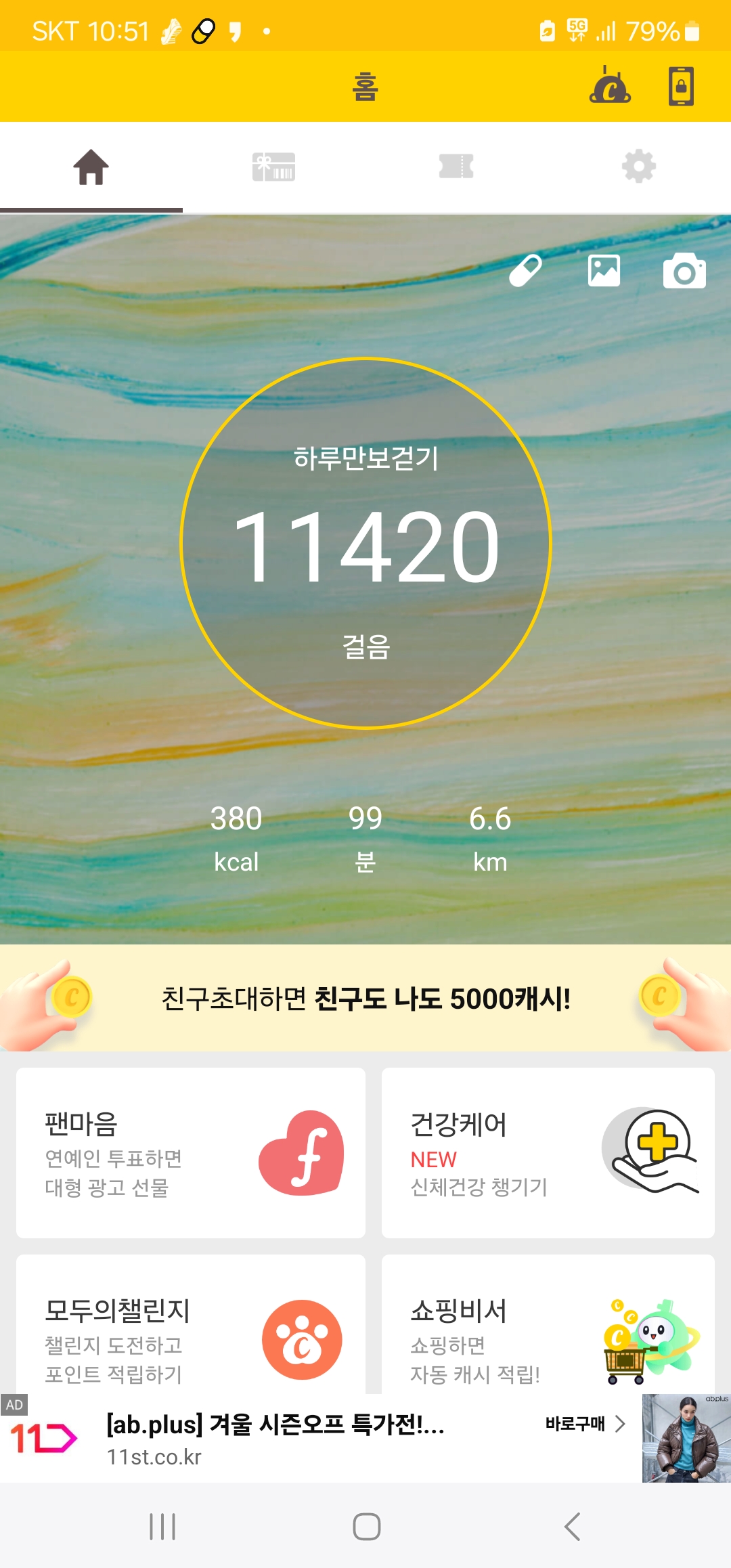Switch to the gift coupon tab
Image resolution: width=731 pixels, height=1568 pixels.
[273, 167]
